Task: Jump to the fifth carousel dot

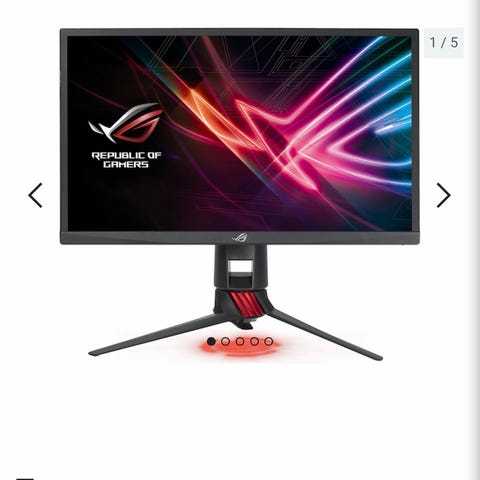Action: click(269, 341)
